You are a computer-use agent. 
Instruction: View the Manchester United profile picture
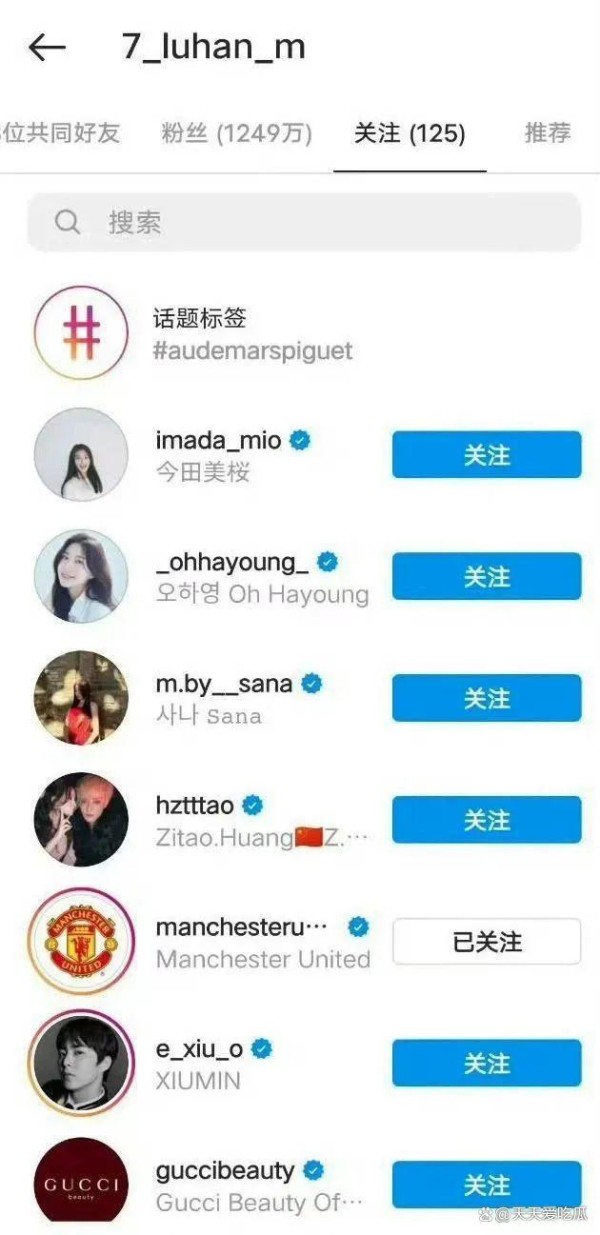pyautogui.click(x=81, y=942)
